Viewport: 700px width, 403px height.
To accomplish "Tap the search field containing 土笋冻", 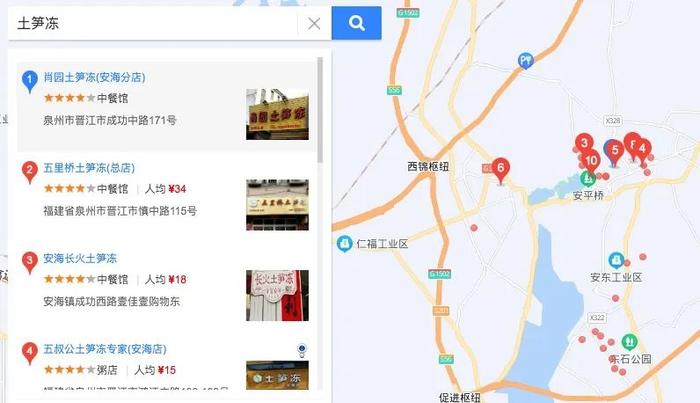I will click(150, 23).
